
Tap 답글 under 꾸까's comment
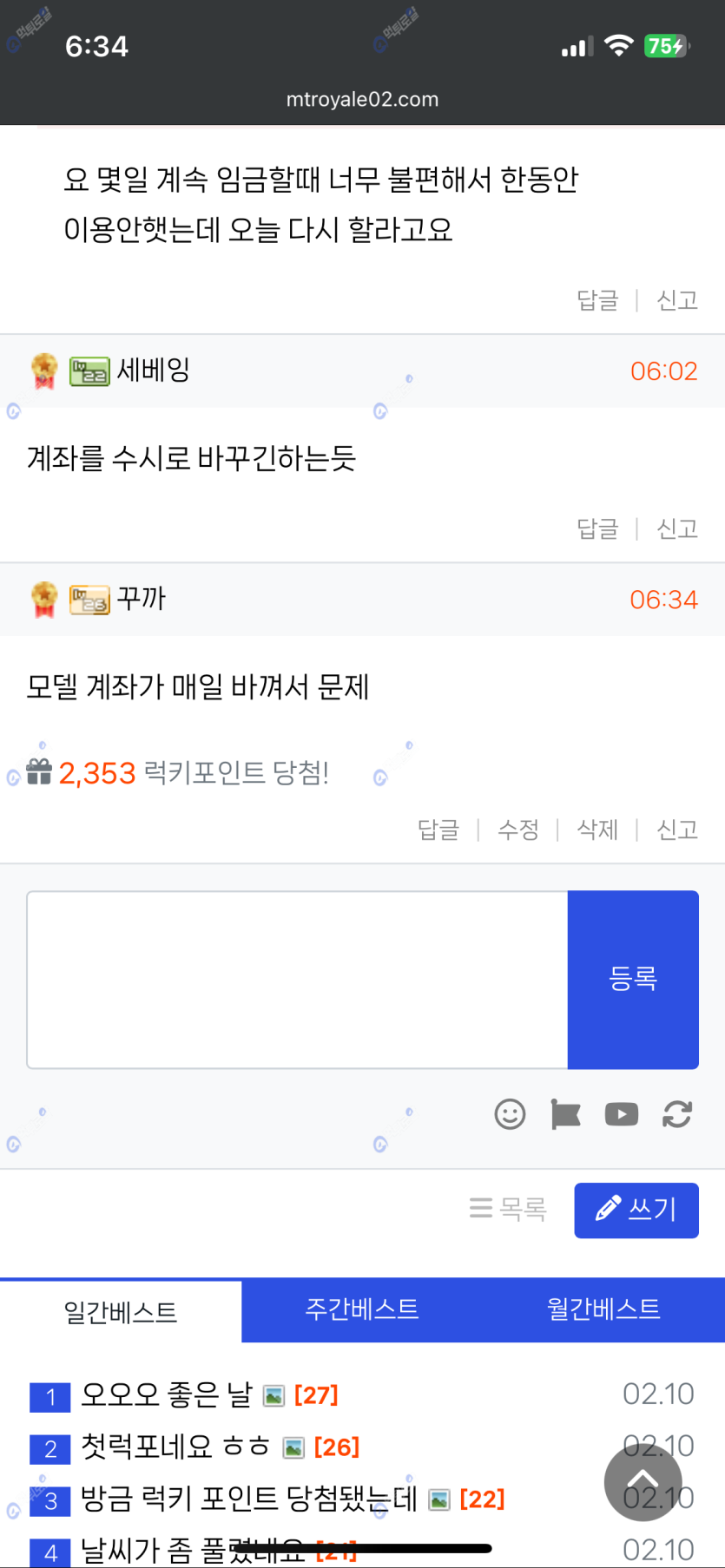point(438,830)
